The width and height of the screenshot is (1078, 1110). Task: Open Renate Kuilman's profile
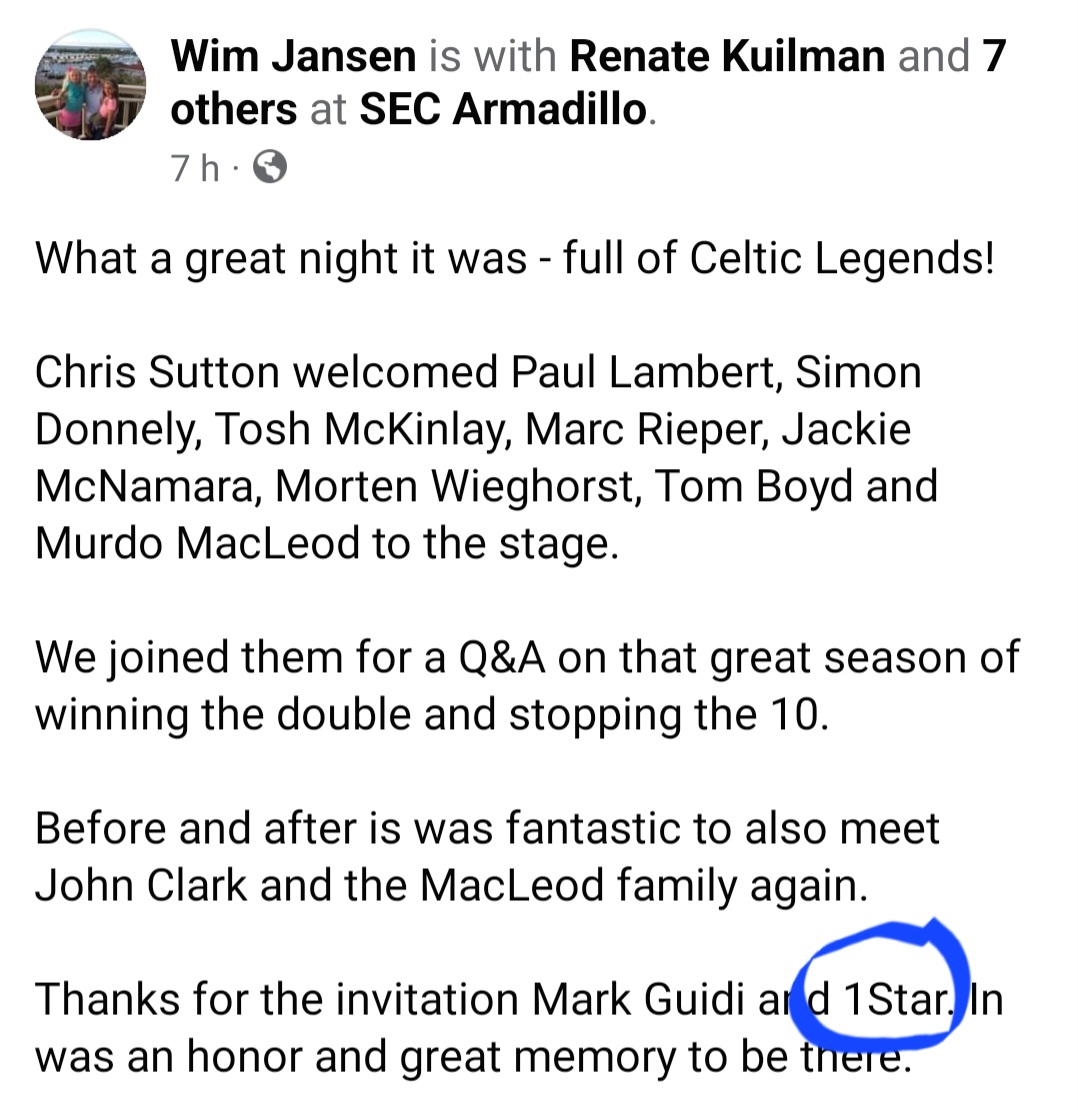(727, 56)
